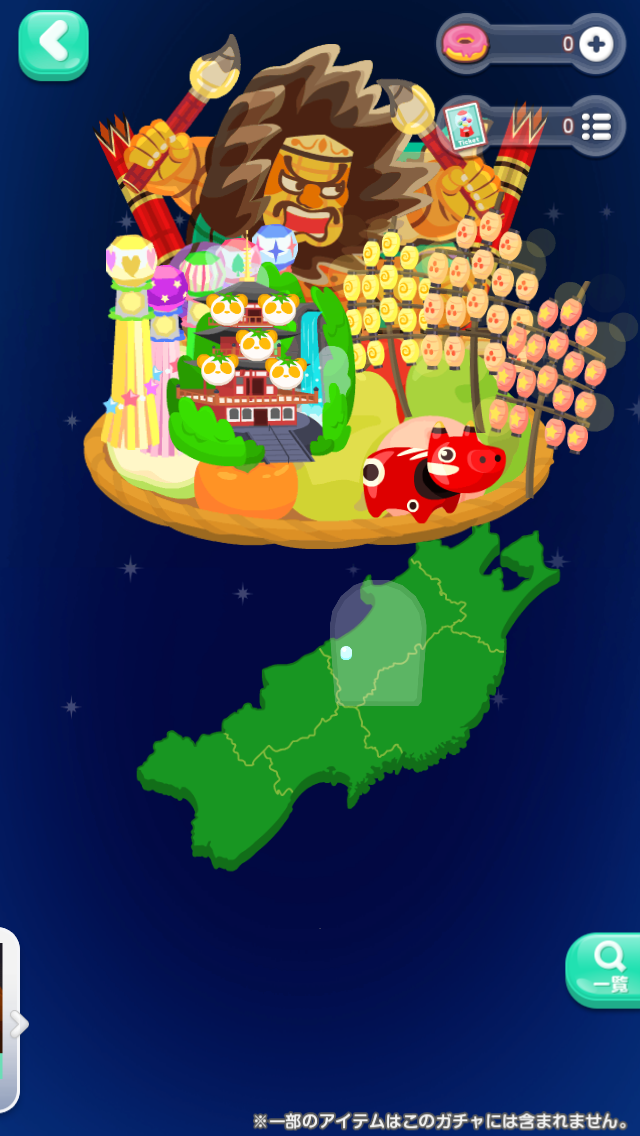Image resolution: width=640 pixels, height=1136 pixels.
Task: Open the gacha ticket list
Action: click(x=596, y=126)
